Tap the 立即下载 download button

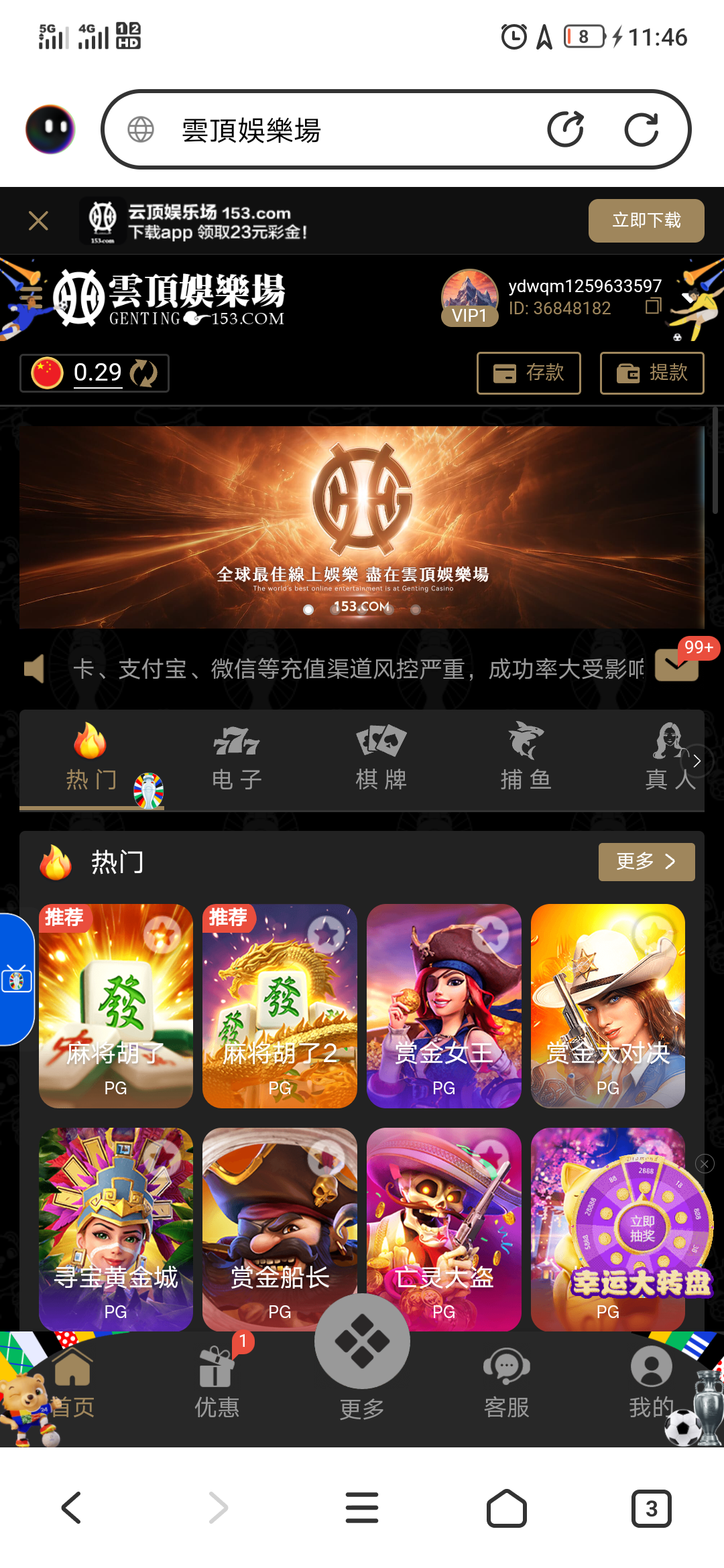[646, 220]
